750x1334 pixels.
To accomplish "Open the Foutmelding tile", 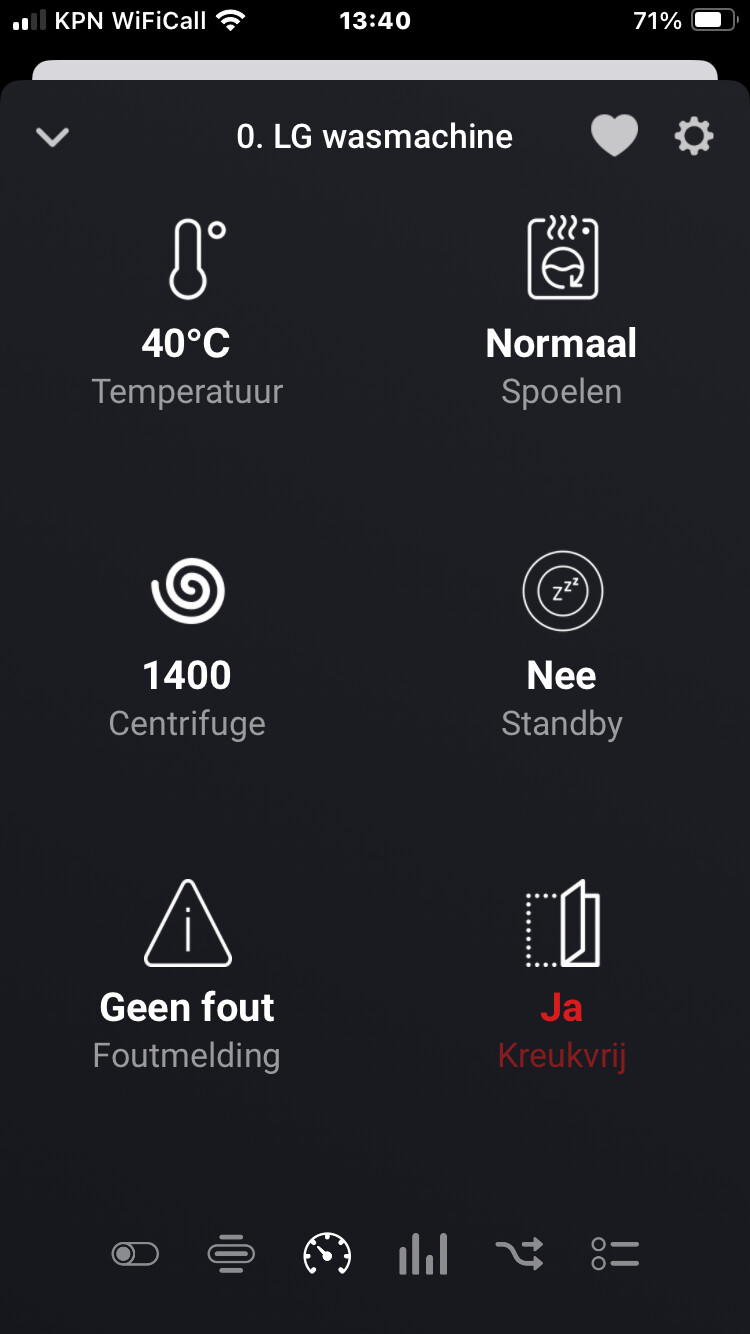I will pyautogui.click(x=187, y=976).
